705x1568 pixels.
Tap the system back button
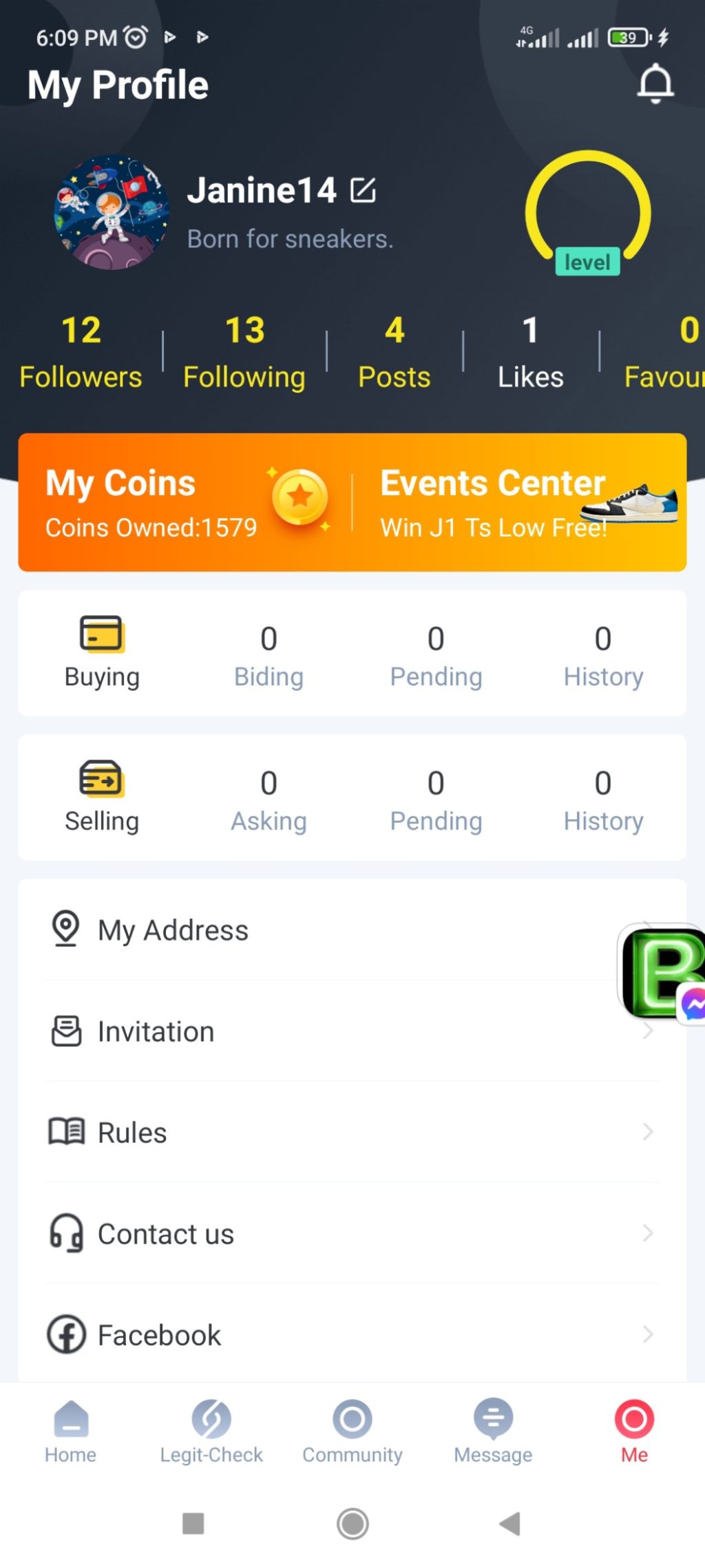(510, 1523)
